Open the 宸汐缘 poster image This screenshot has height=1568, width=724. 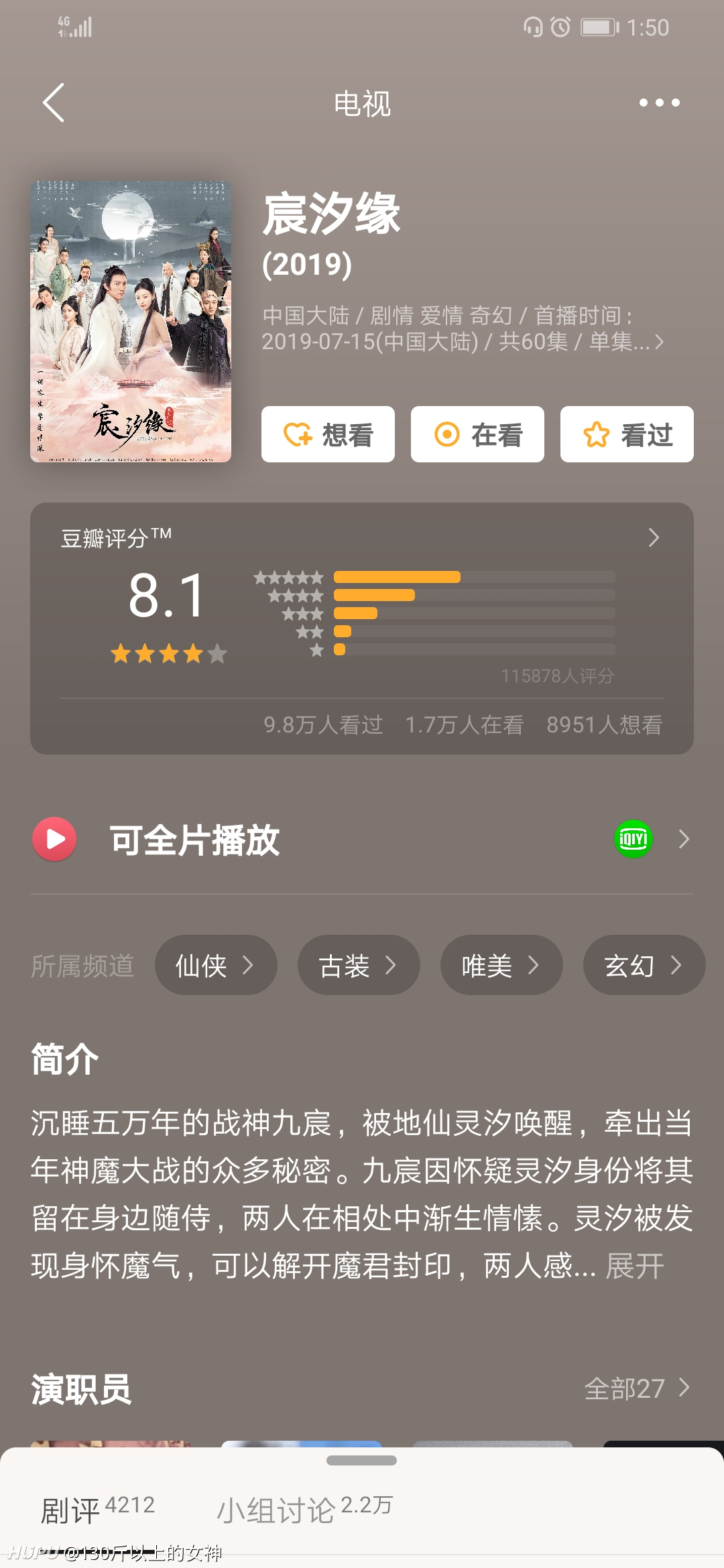pos(131,322)
